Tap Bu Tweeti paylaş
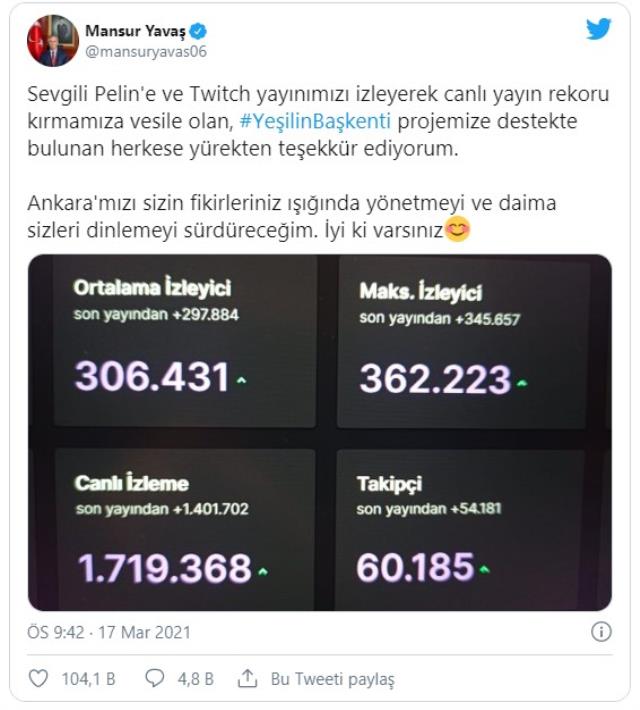 (317, 679)
